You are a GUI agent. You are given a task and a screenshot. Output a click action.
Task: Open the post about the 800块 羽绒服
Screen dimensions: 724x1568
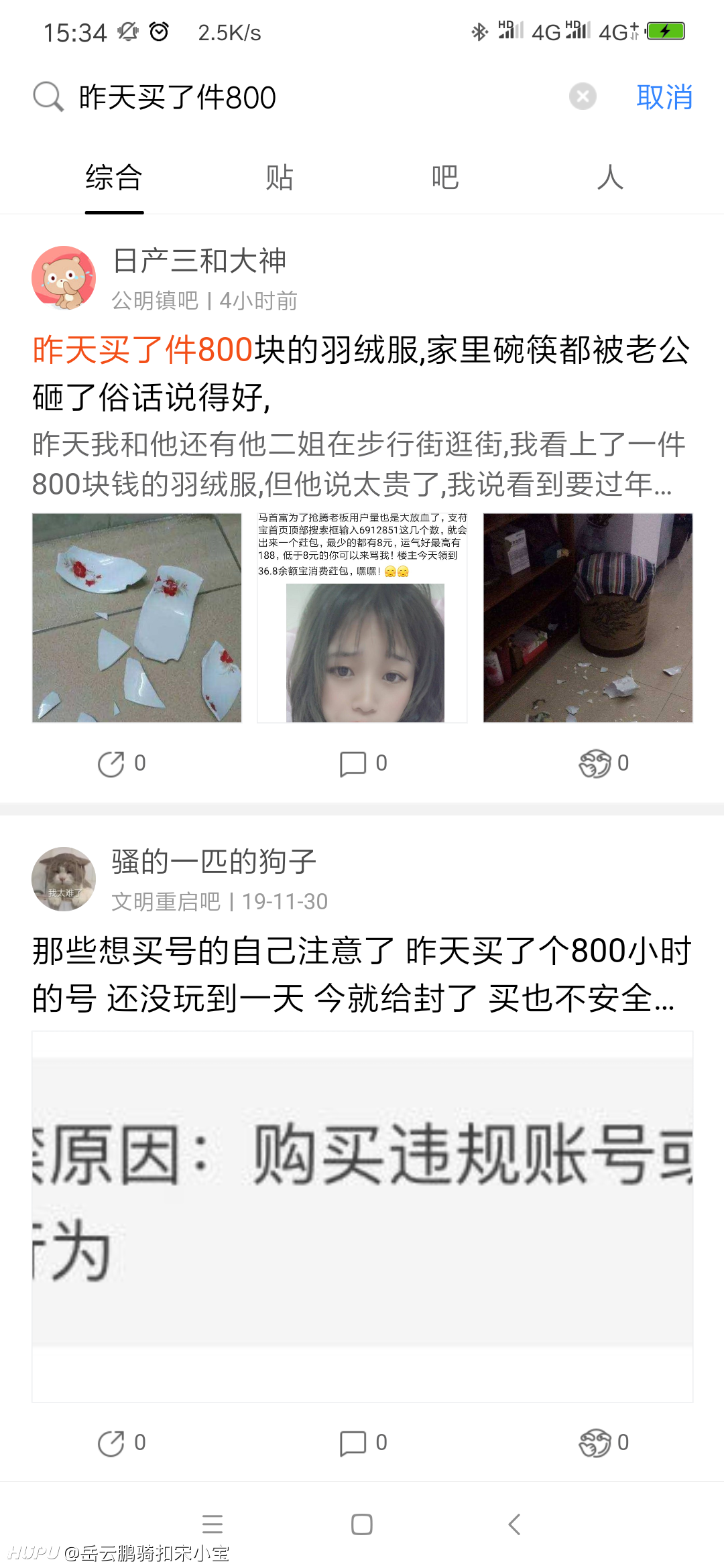[362, 373]
